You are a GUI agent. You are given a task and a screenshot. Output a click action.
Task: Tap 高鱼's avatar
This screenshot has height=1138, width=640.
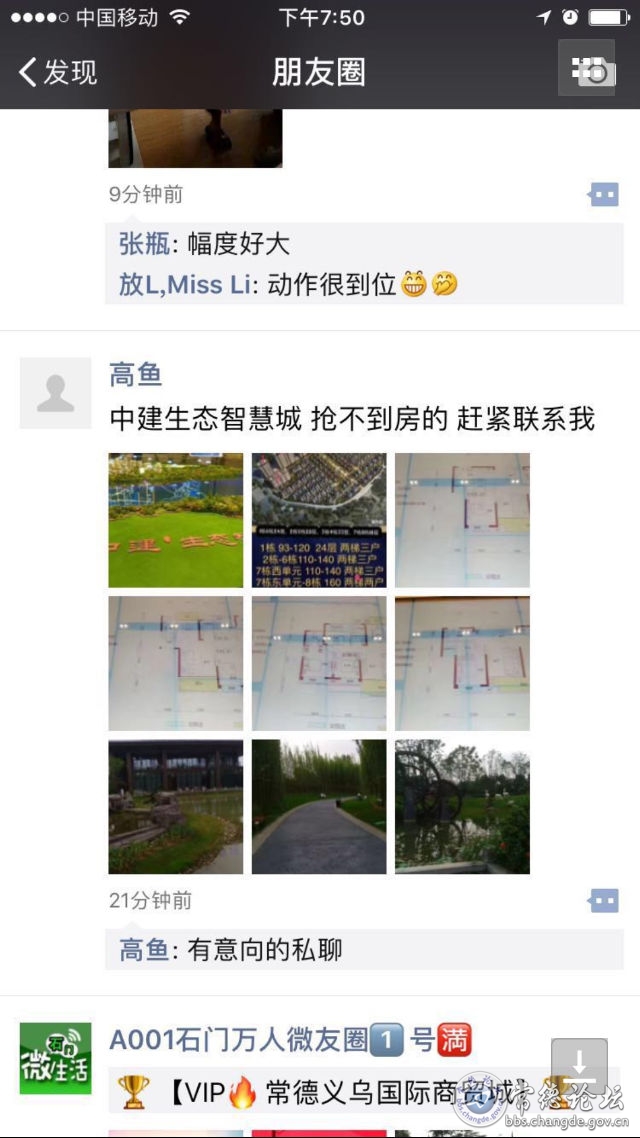55,393
